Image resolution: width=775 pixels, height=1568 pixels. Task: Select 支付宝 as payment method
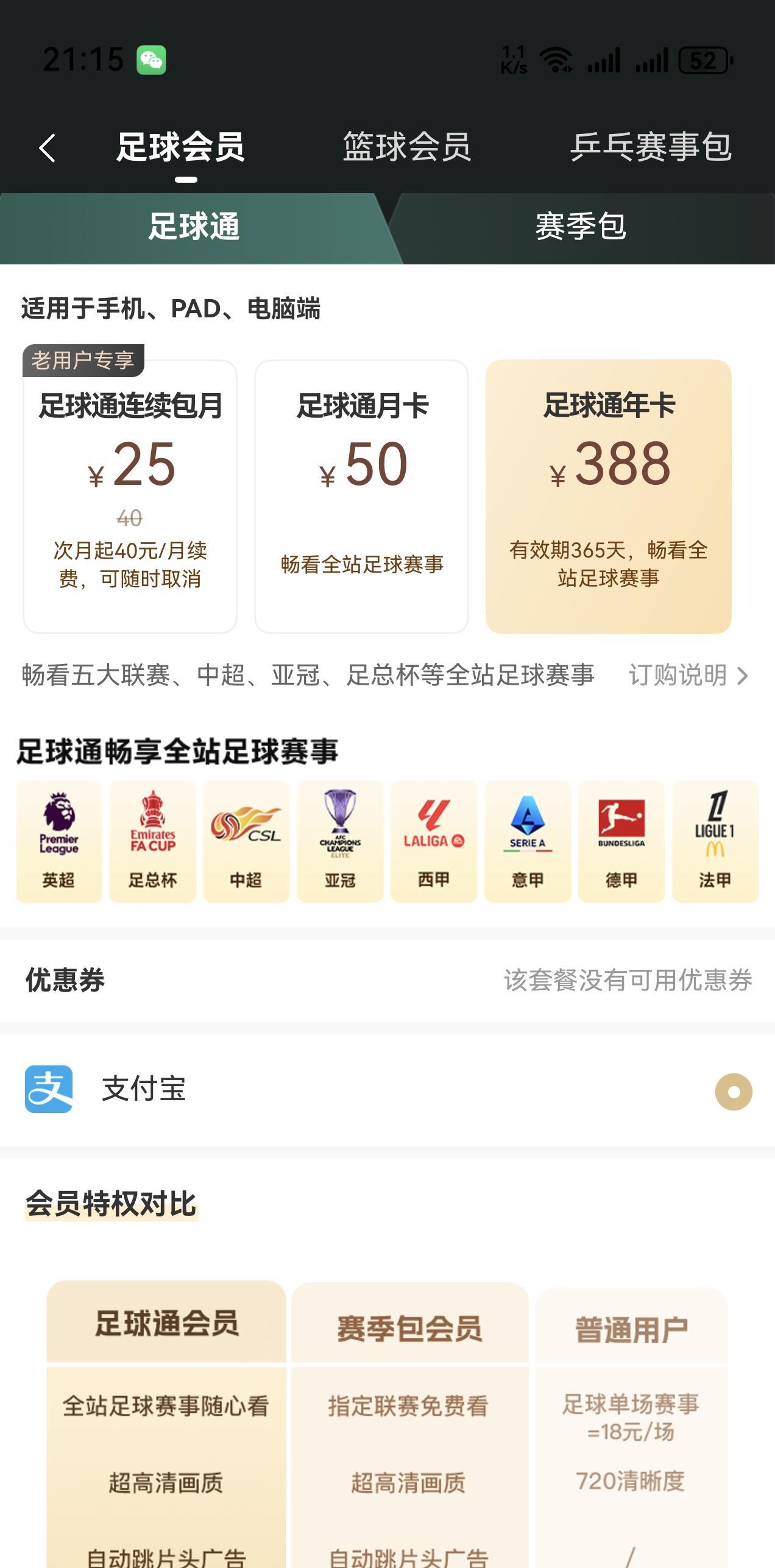point(387,1089)
